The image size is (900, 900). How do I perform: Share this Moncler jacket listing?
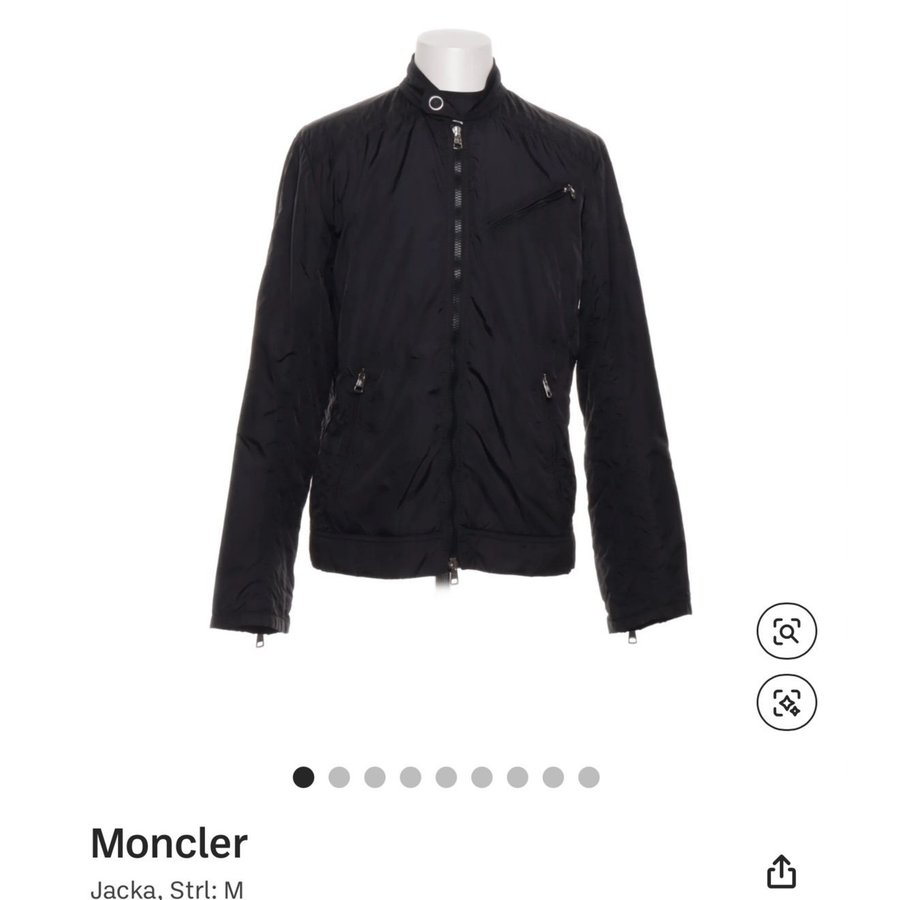click(781, 872)
